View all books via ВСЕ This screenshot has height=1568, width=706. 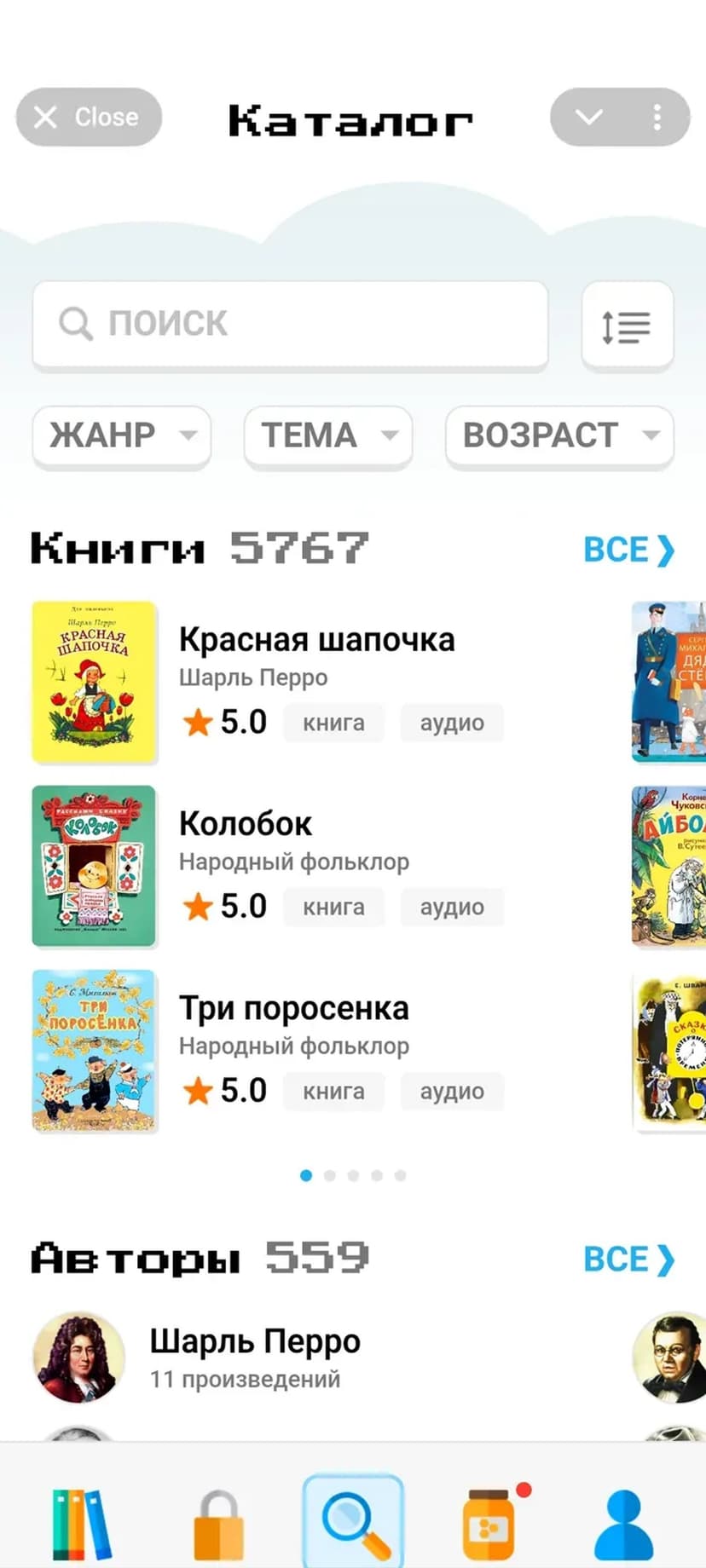coord(628,550)
